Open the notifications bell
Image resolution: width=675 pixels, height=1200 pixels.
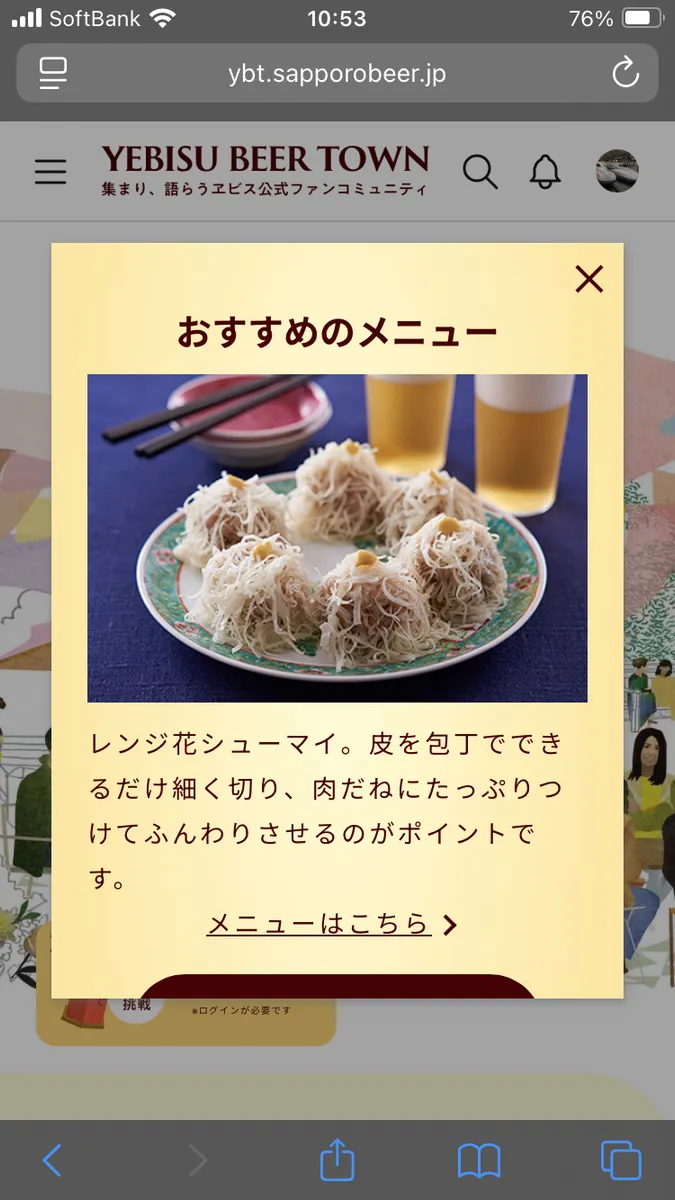[x=545, y=172]
